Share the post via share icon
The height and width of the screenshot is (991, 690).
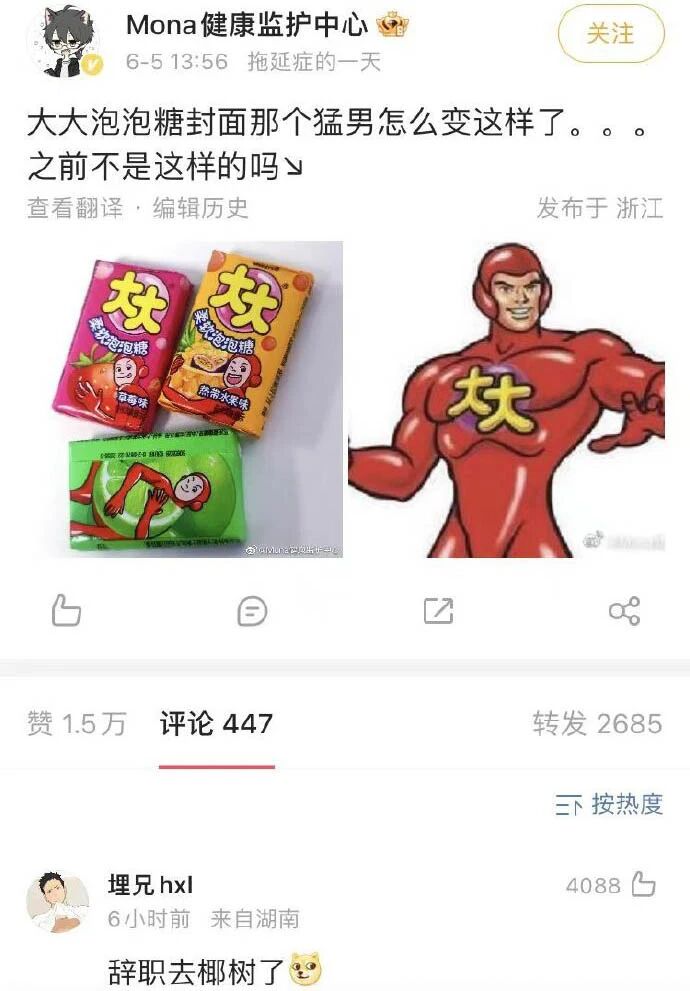tap(624, 611)
